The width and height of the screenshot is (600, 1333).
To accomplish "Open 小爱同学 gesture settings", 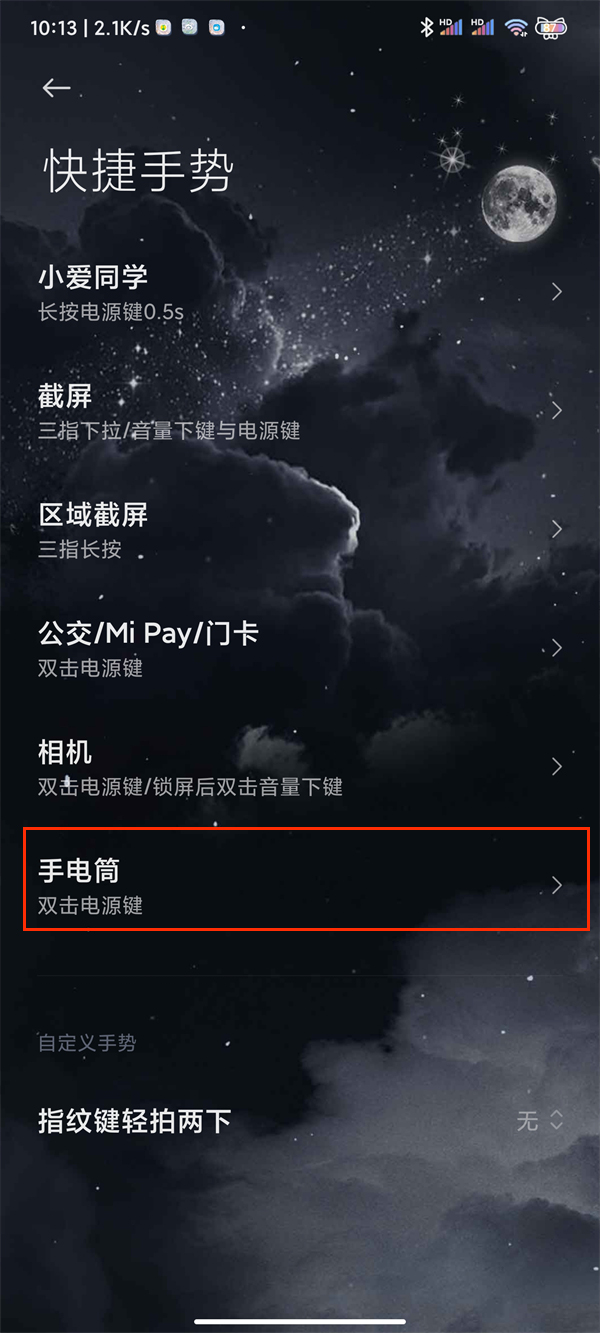I will click(300, 292).
